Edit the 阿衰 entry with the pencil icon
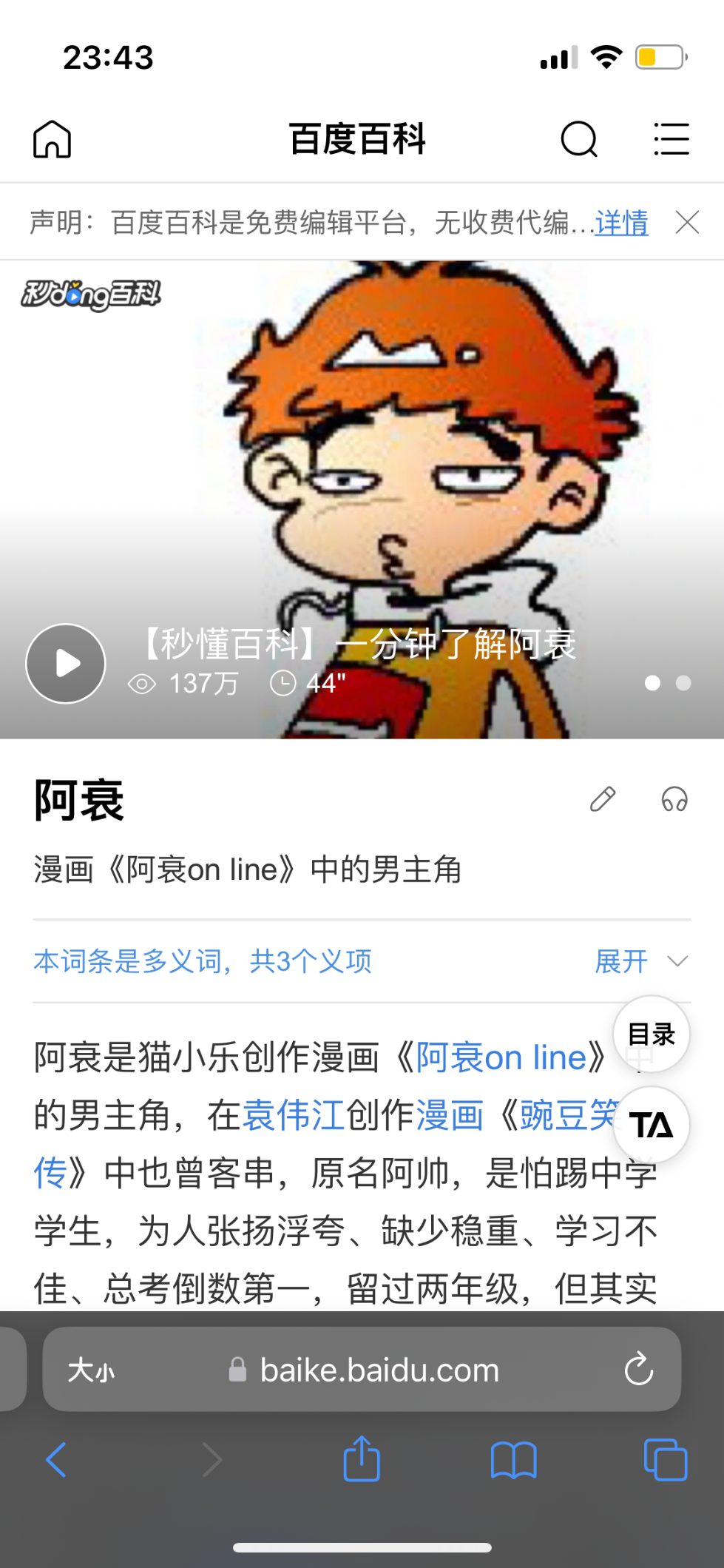Screen dimensions: 724x1568 point(603,799)
